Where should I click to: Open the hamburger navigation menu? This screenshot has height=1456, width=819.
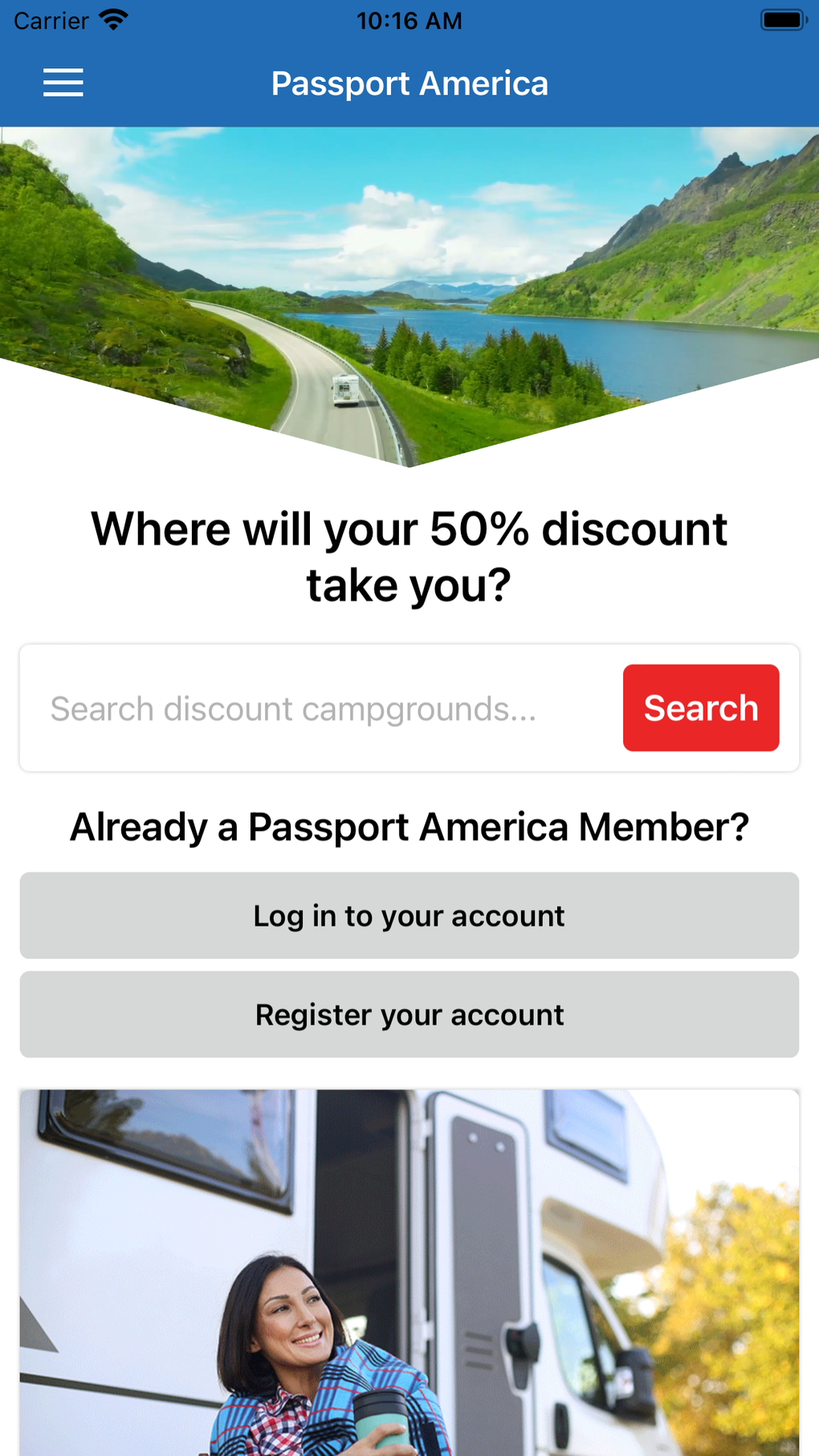(x=63, y=83)
